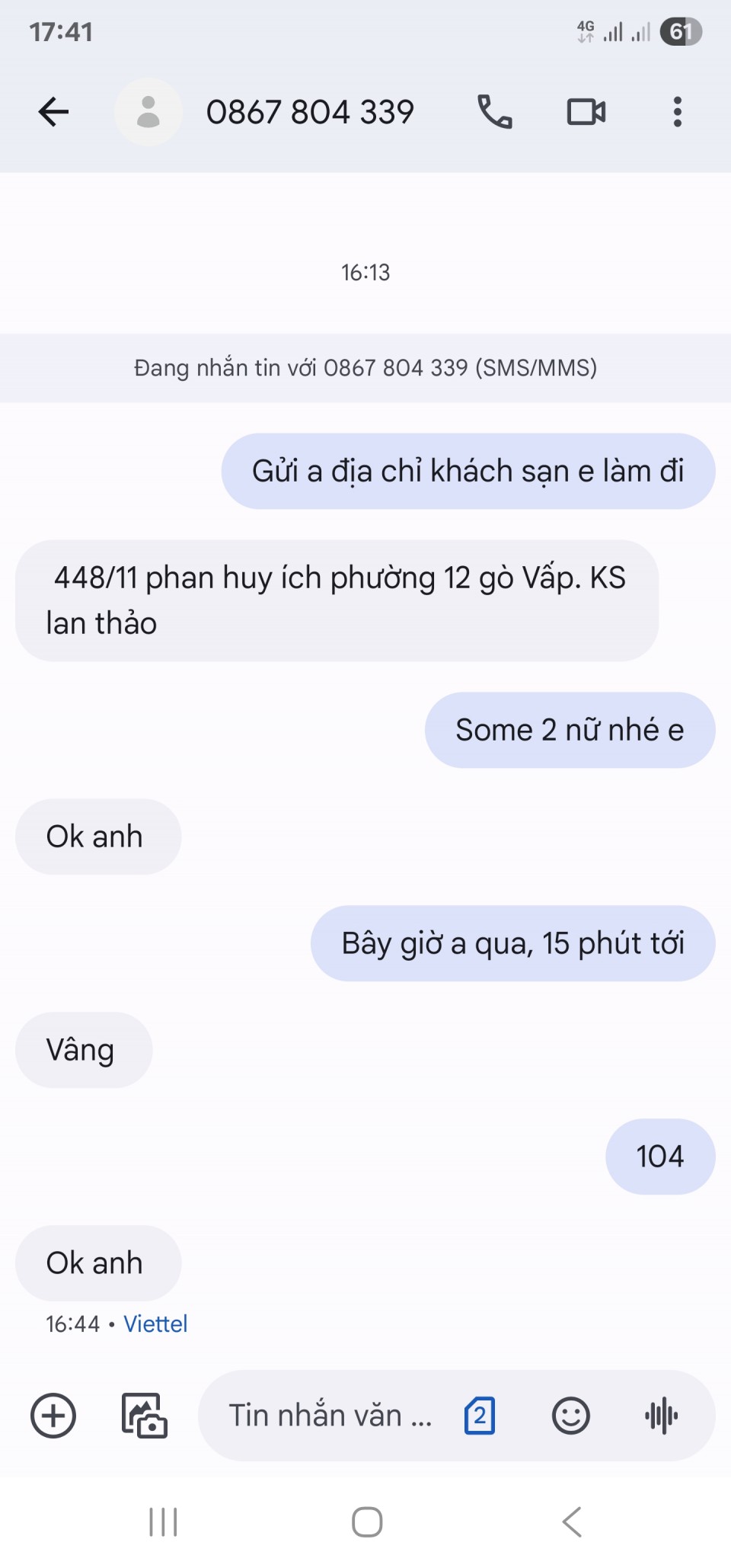Go back to the conversation list
The image size is (731, 1568).
pyautogui.click(x=53, y=112)
